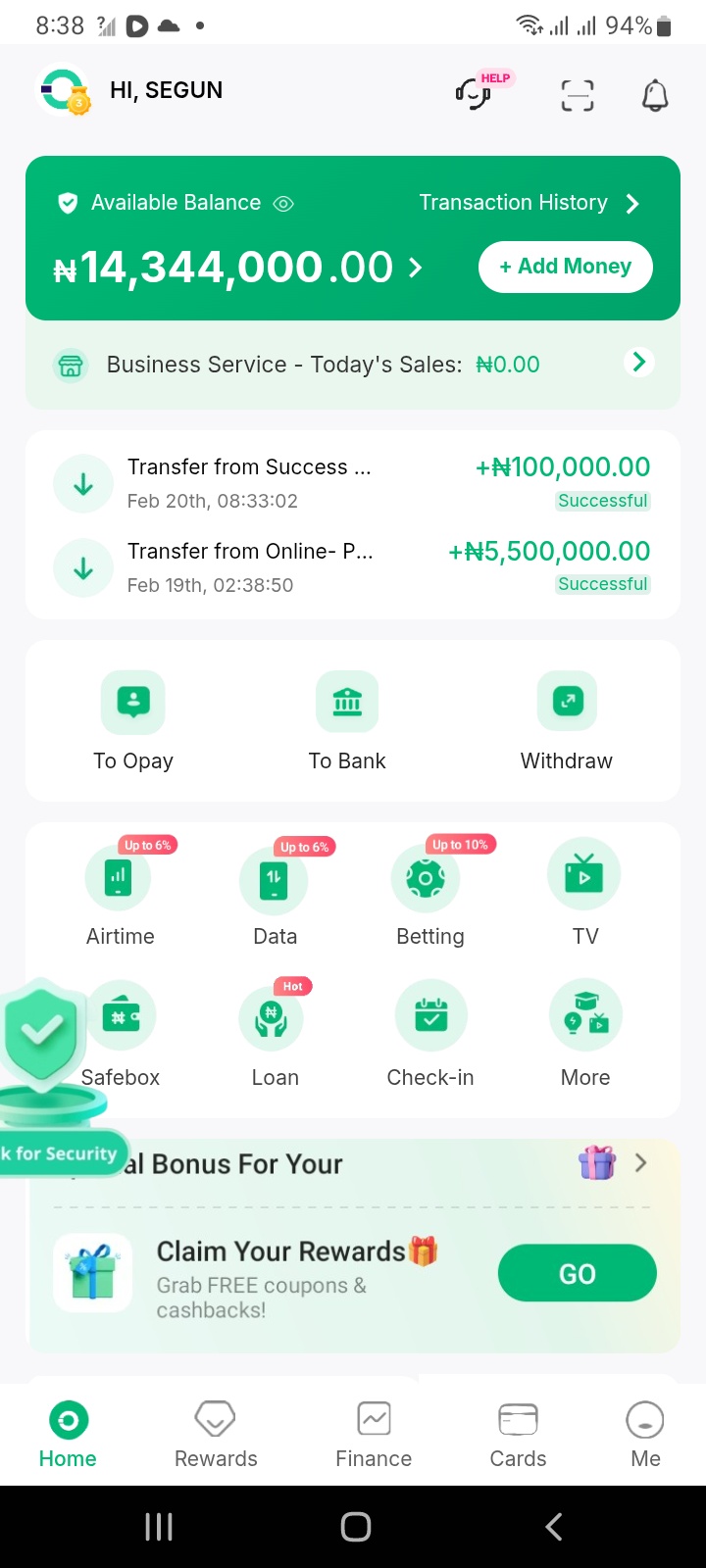
Task: Open the ₦100,000.00 transfer from Success
Action: (353, 482)
